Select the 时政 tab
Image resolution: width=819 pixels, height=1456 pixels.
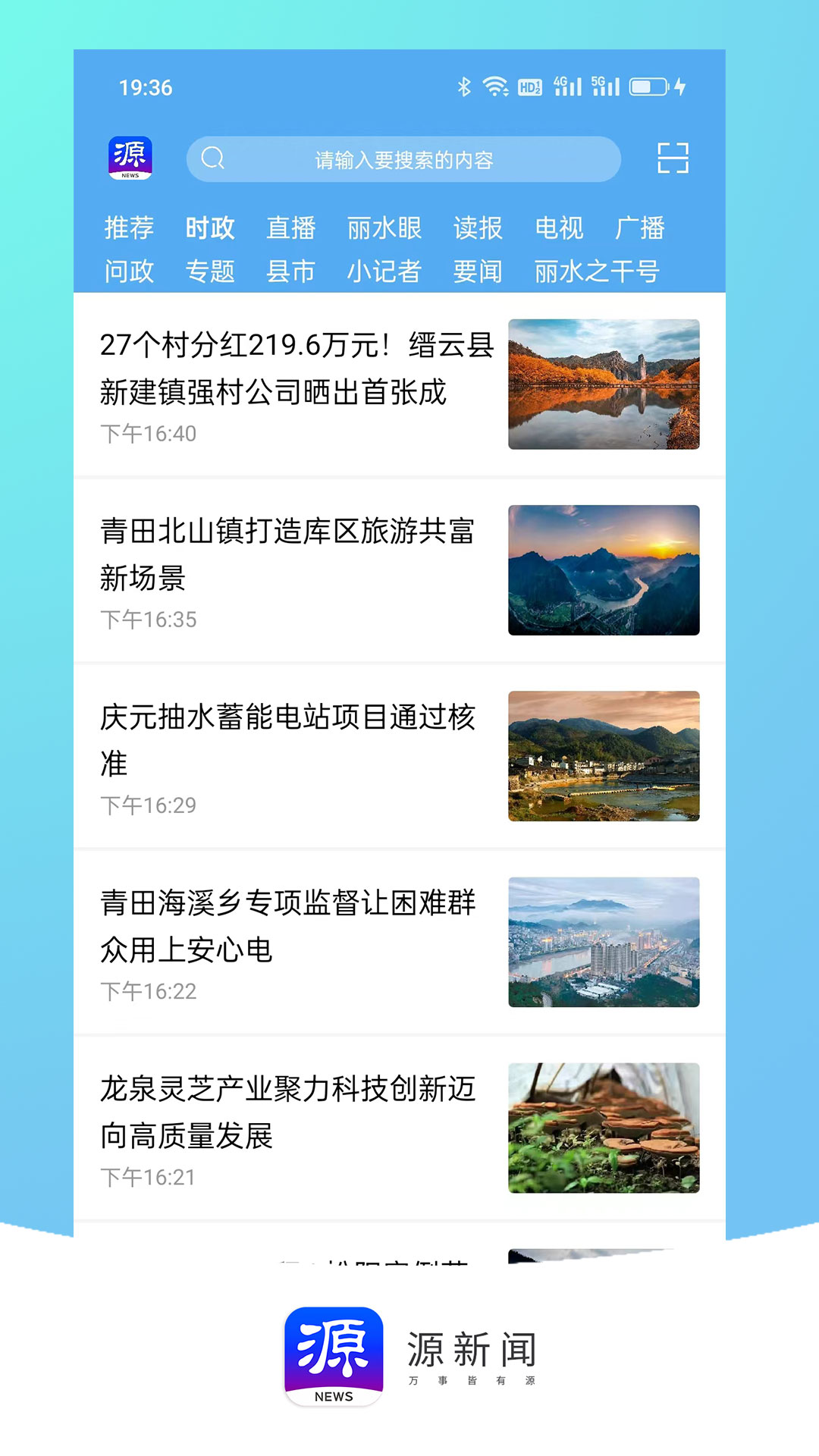click(212, 227)
